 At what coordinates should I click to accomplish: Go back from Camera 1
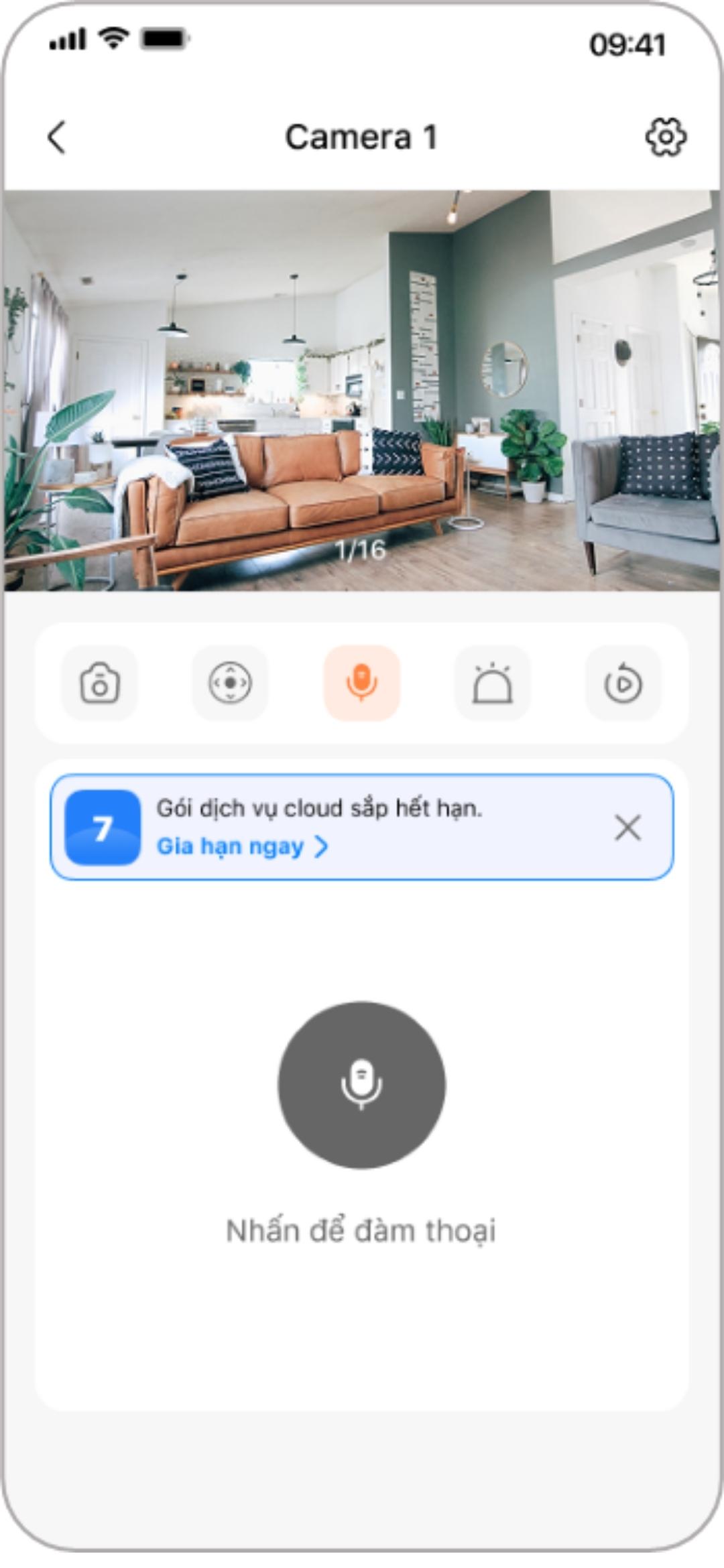[x=58, y=137]
